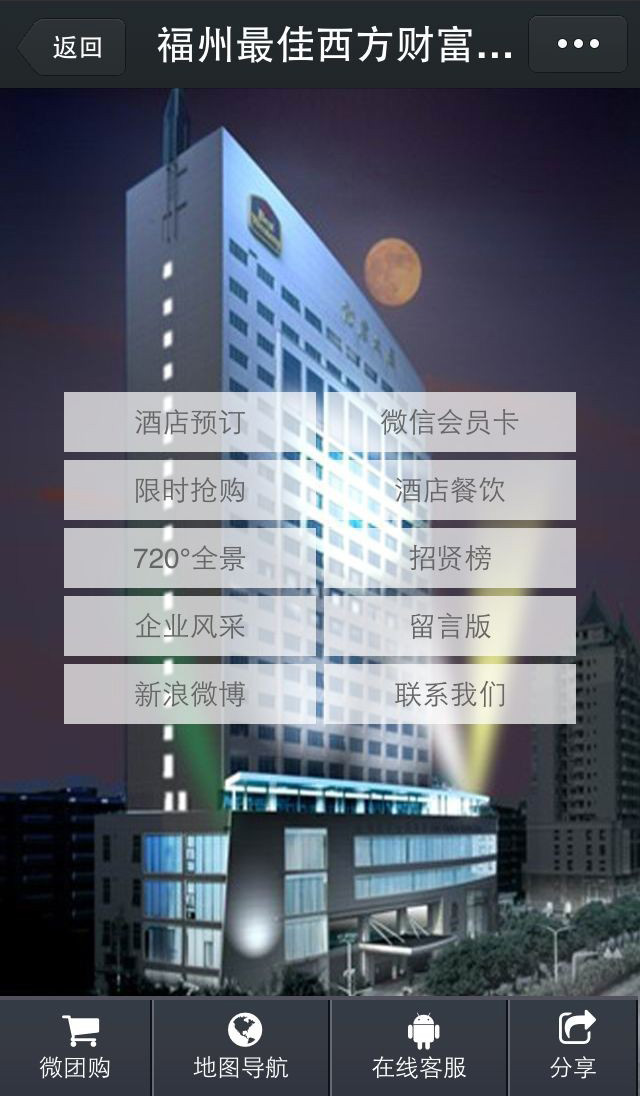Select 限时抢购 flash sale
Screen dimensions: 640x1096
point(190,490)
